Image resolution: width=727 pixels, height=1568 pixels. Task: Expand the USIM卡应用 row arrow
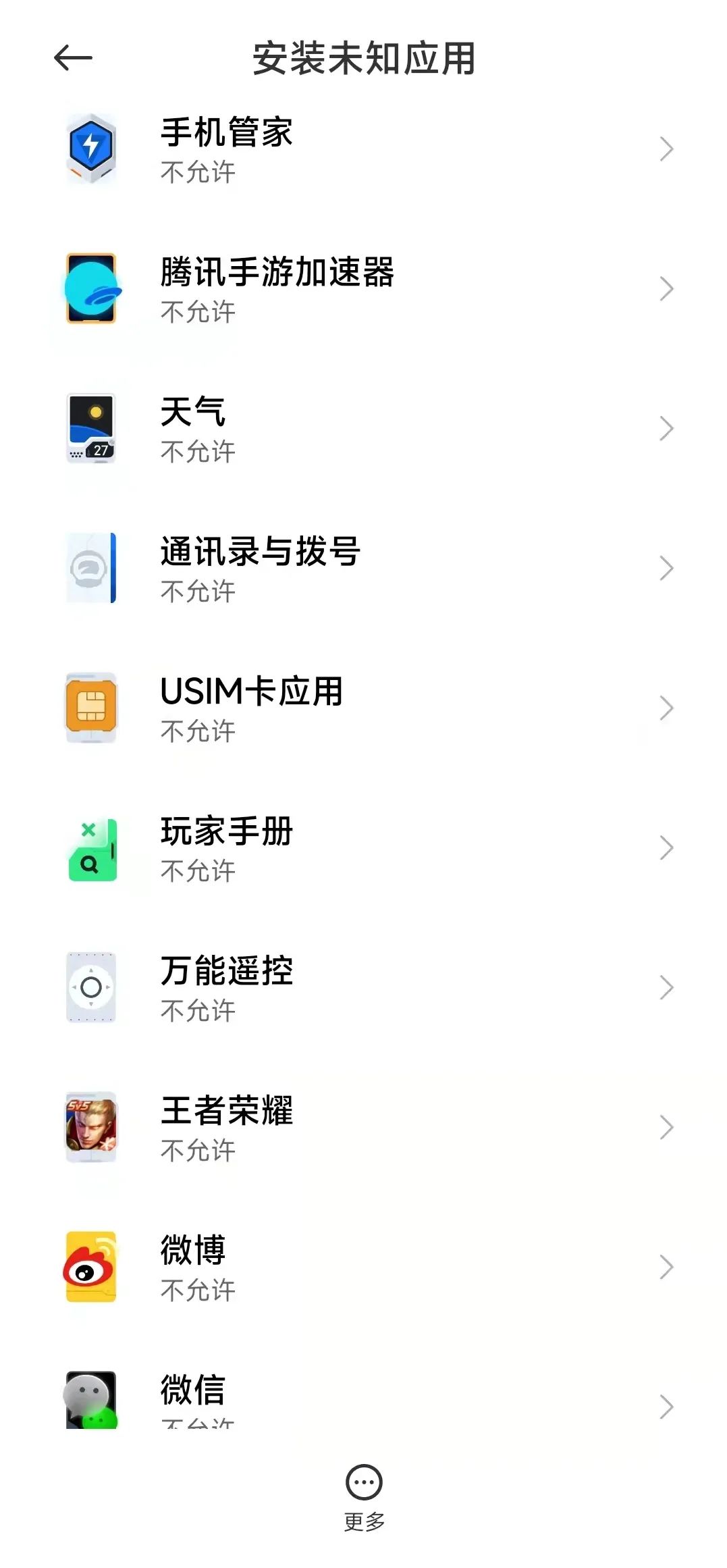[x=667, y=708]
